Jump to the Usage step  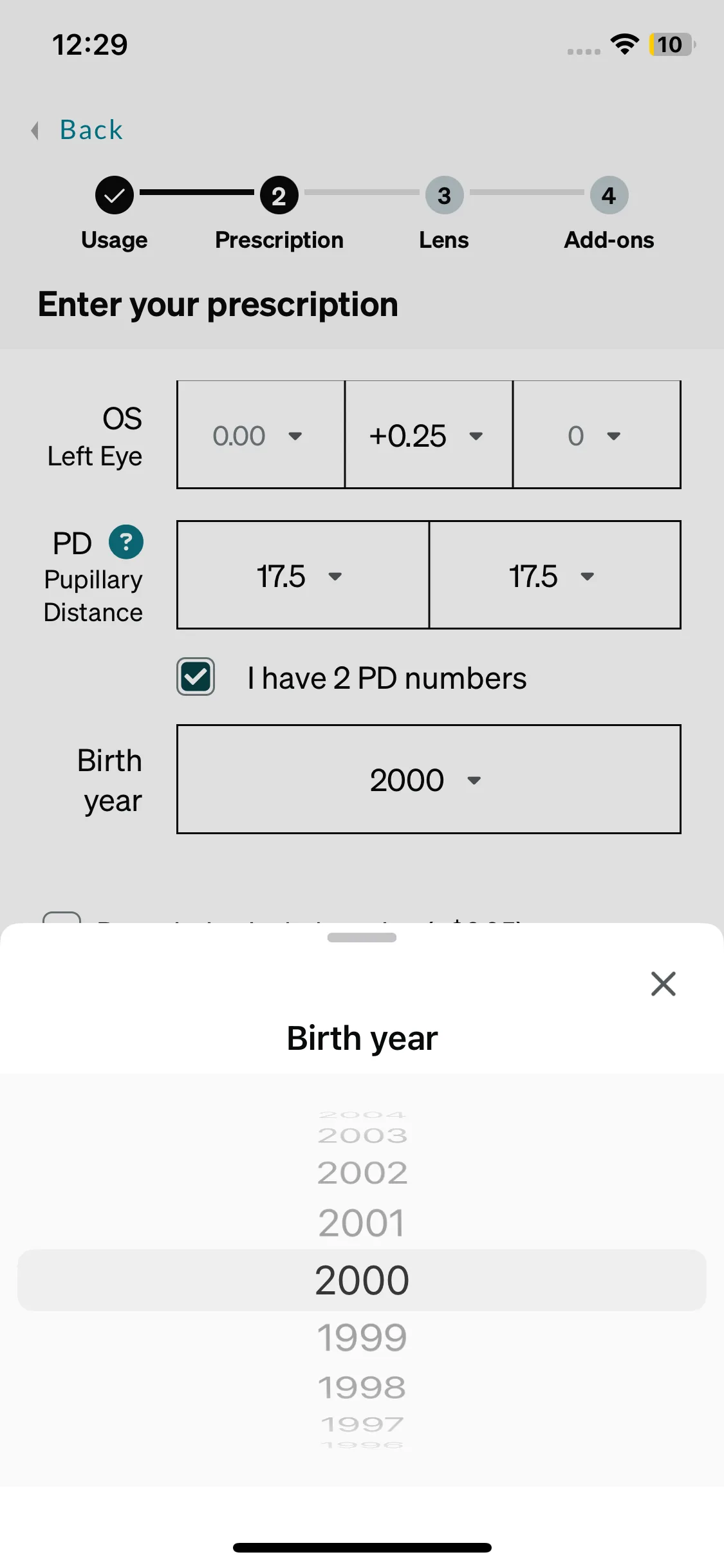point(115,214)
